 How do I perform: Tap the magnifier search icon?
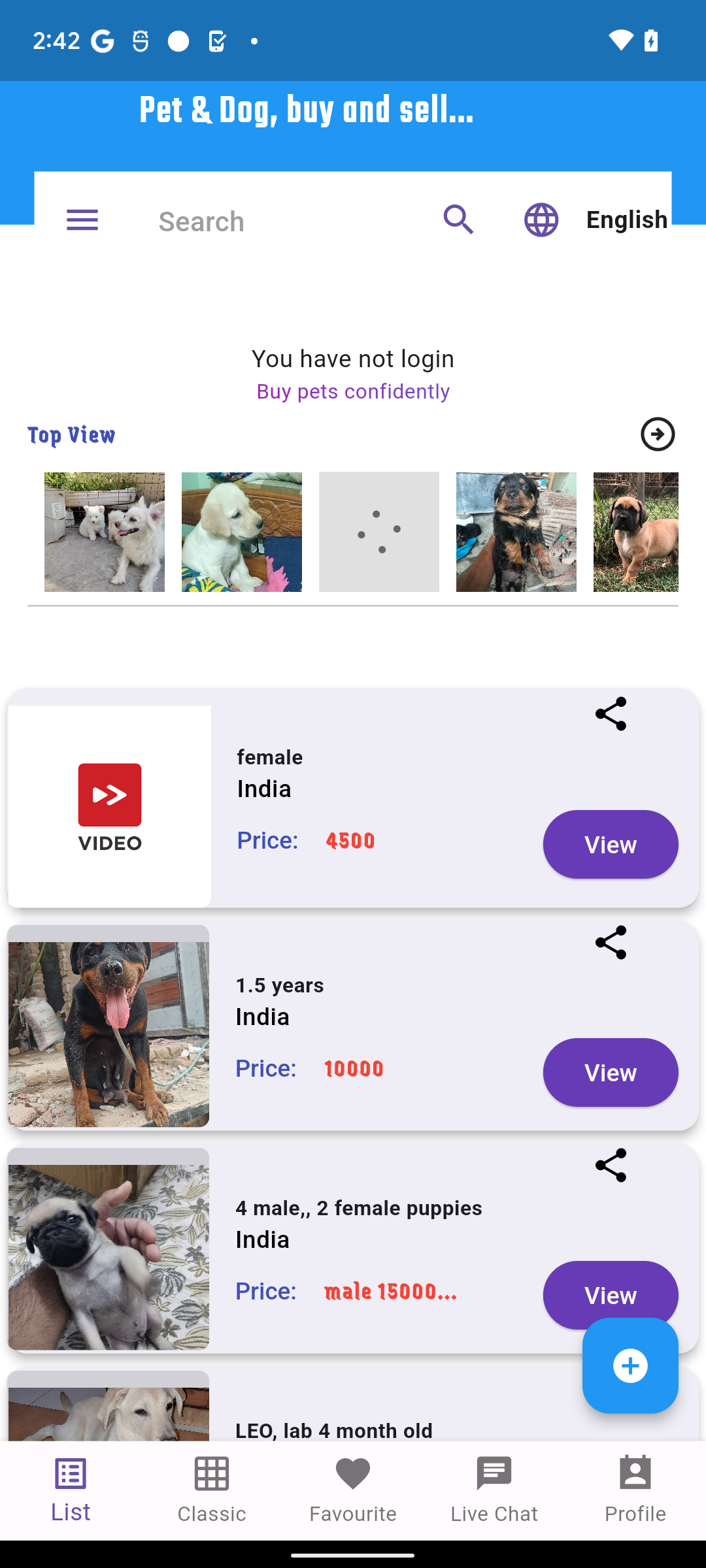point(458,220)
